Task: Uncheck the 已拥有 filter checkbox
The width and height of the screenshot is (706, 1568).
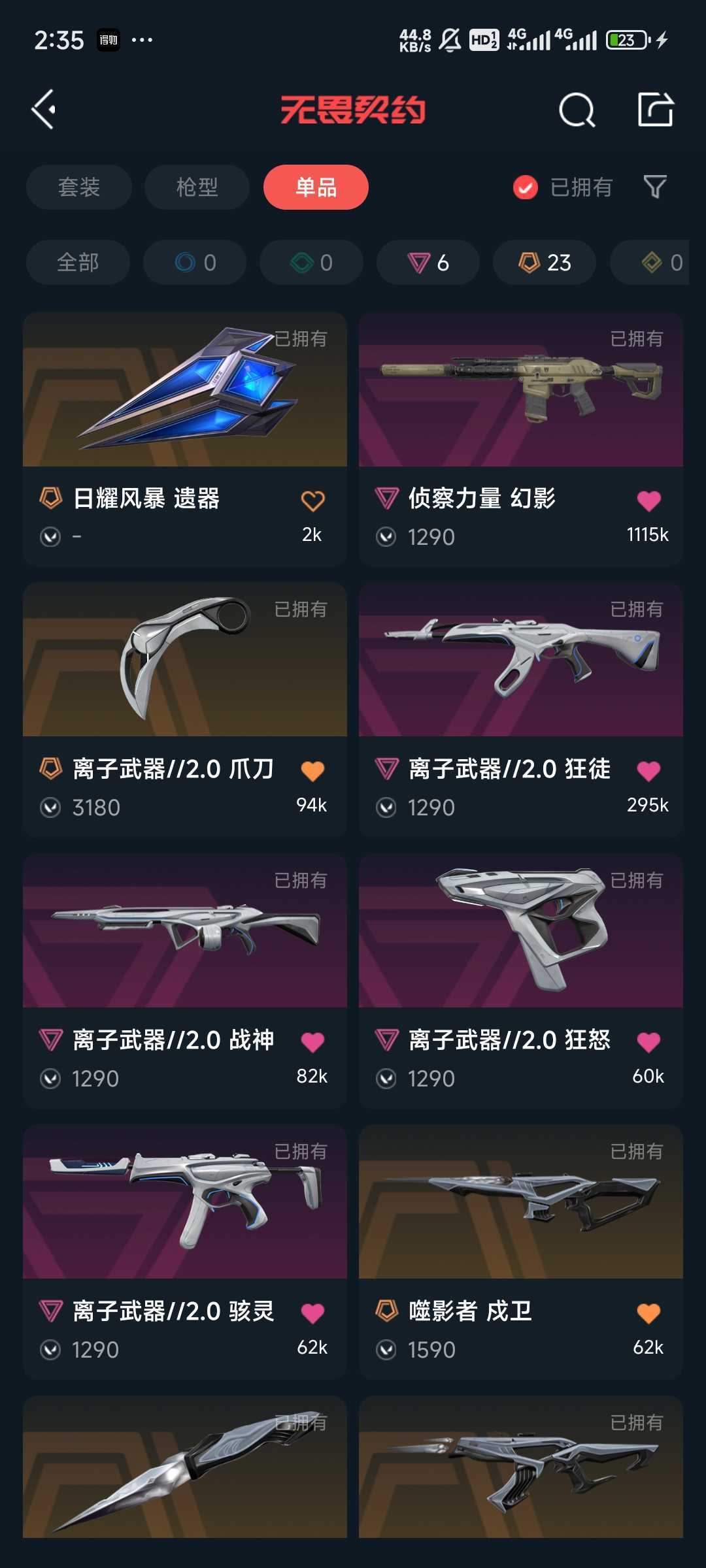Action: coord(526,188)
